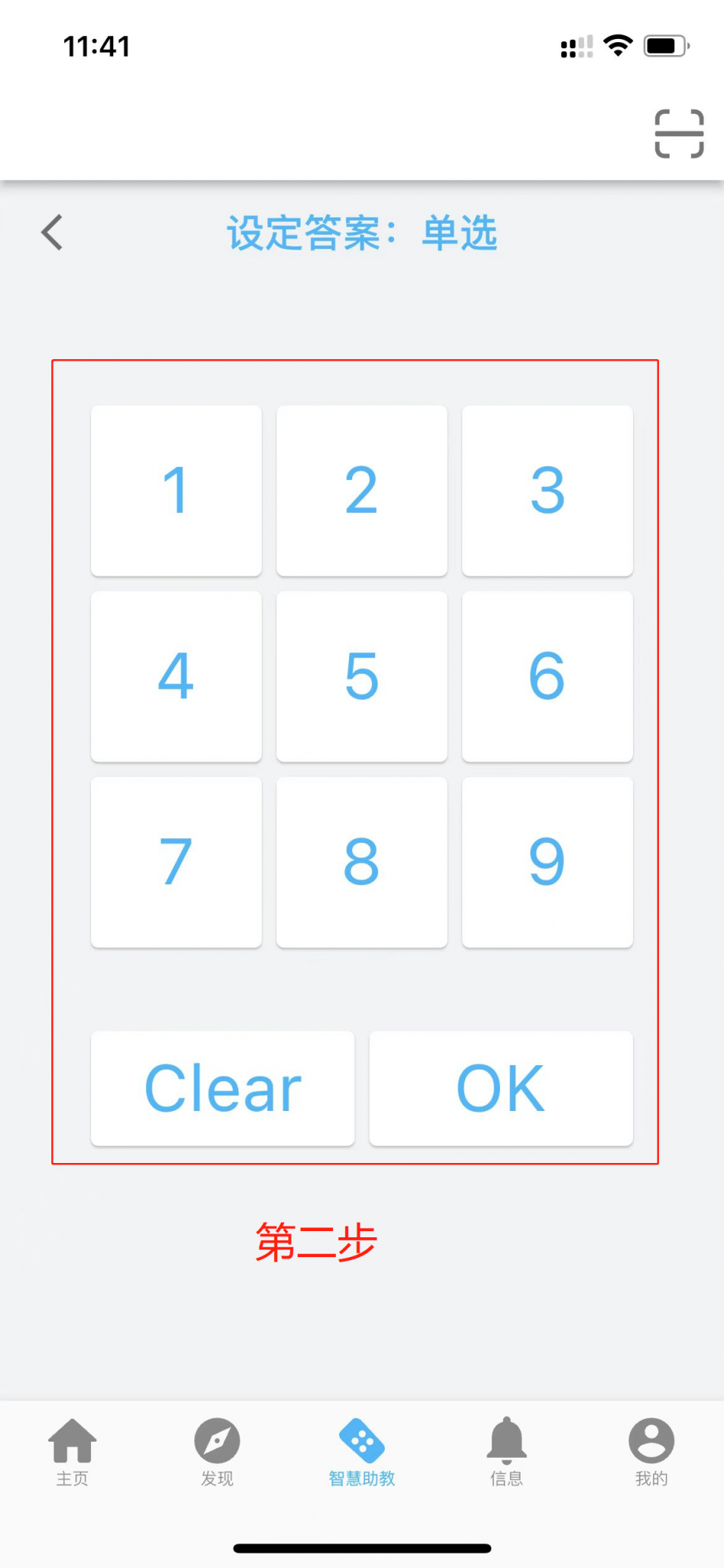Select the number 7 key
724x1568 pixels.
click(x=176, y=862)
